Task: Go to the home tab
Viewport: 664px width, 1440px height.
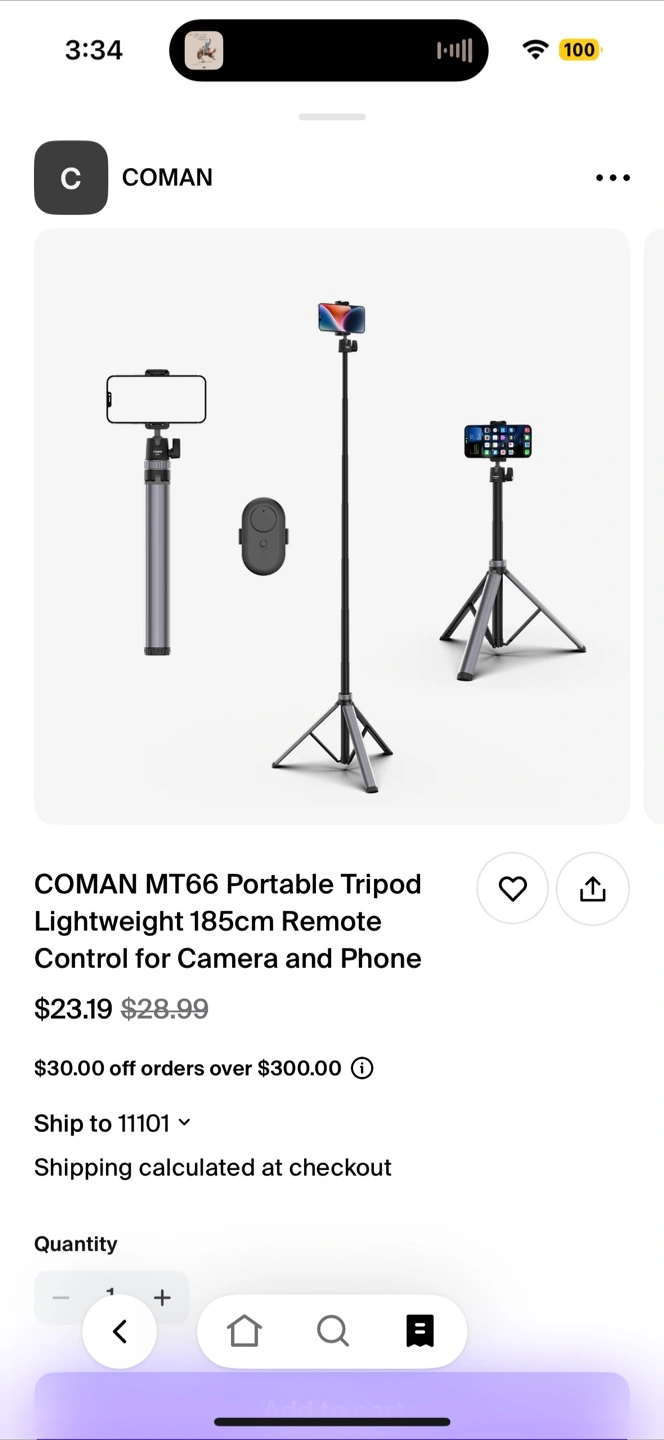Action: [244, 1331]
